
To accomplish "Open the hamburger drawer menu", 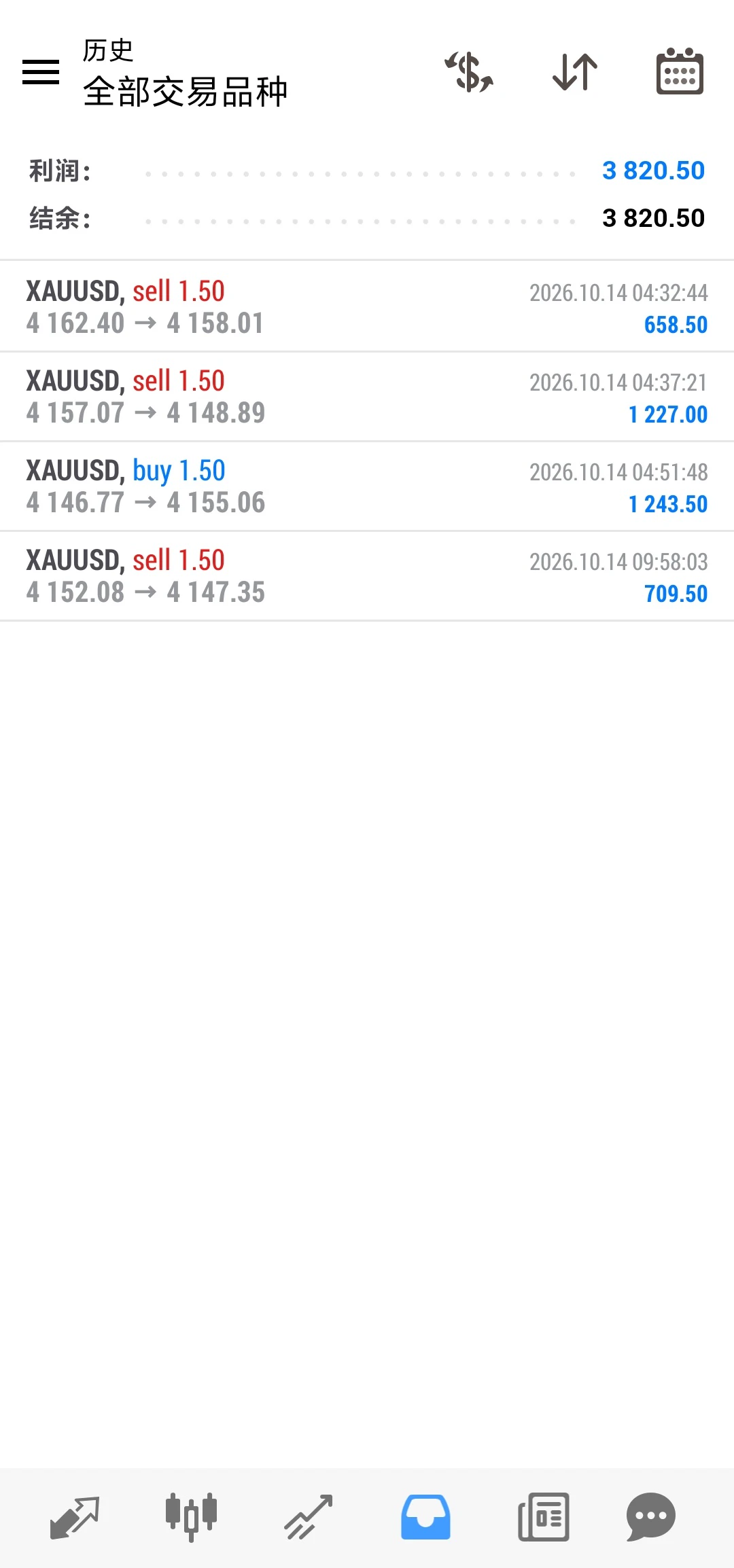I will pyautogui.click(x=41, y=72).
